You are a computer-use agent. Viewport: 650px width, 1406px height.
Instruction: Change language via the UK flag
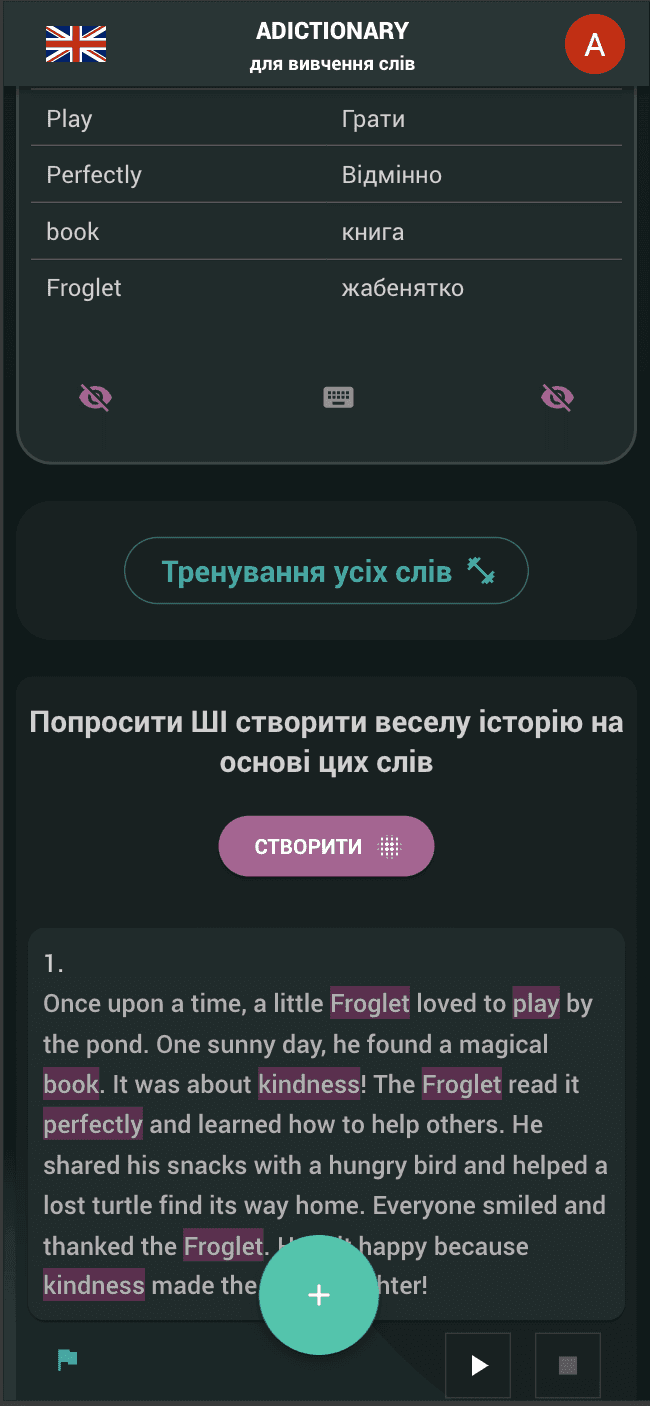[x=76, y=44]
